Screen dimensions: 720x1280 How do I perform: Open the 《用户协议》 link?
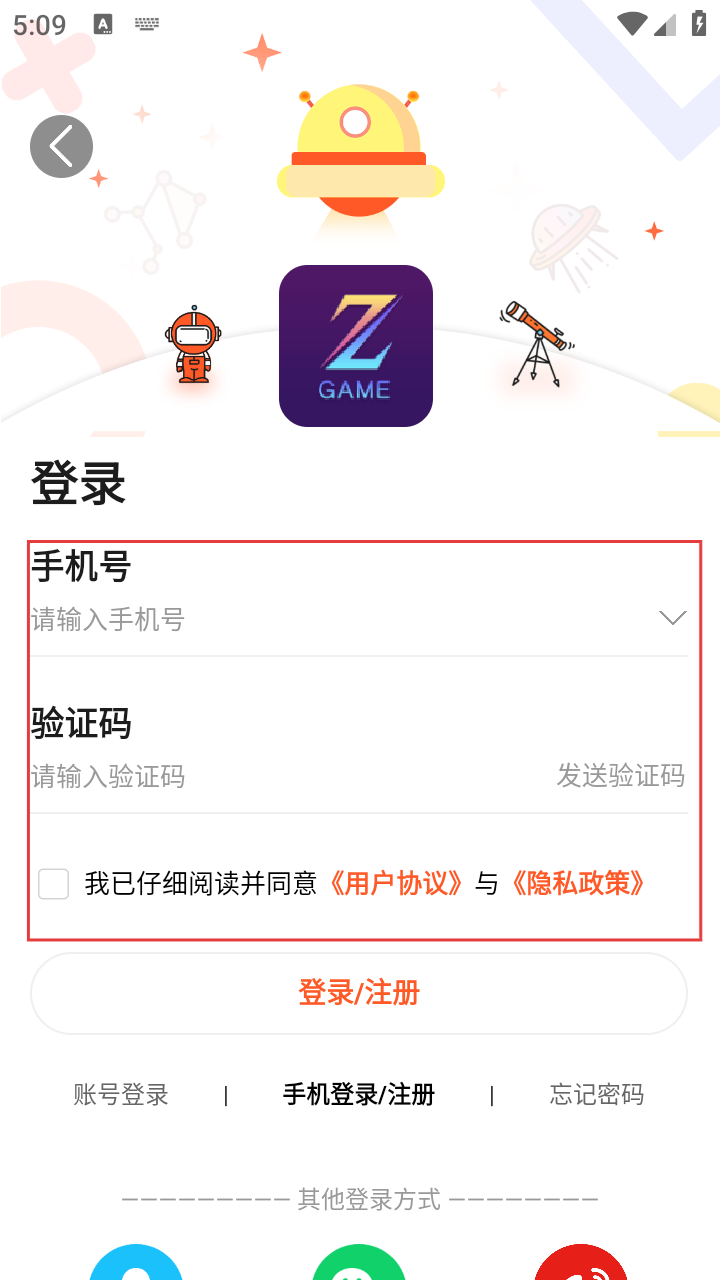[x=397, y=883]
